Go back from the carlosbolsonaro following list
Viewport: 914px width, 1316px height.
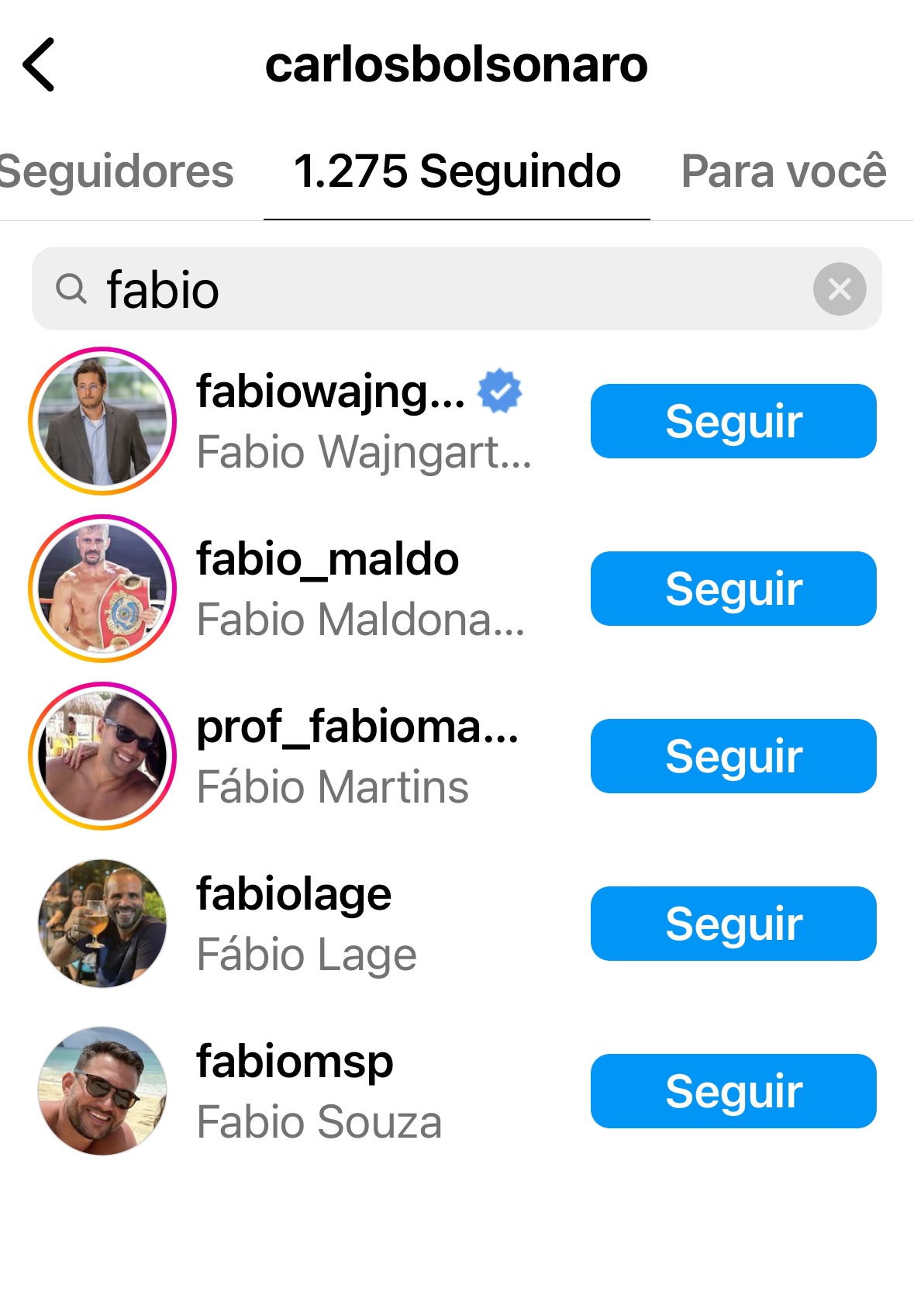[x=39, y=65]
